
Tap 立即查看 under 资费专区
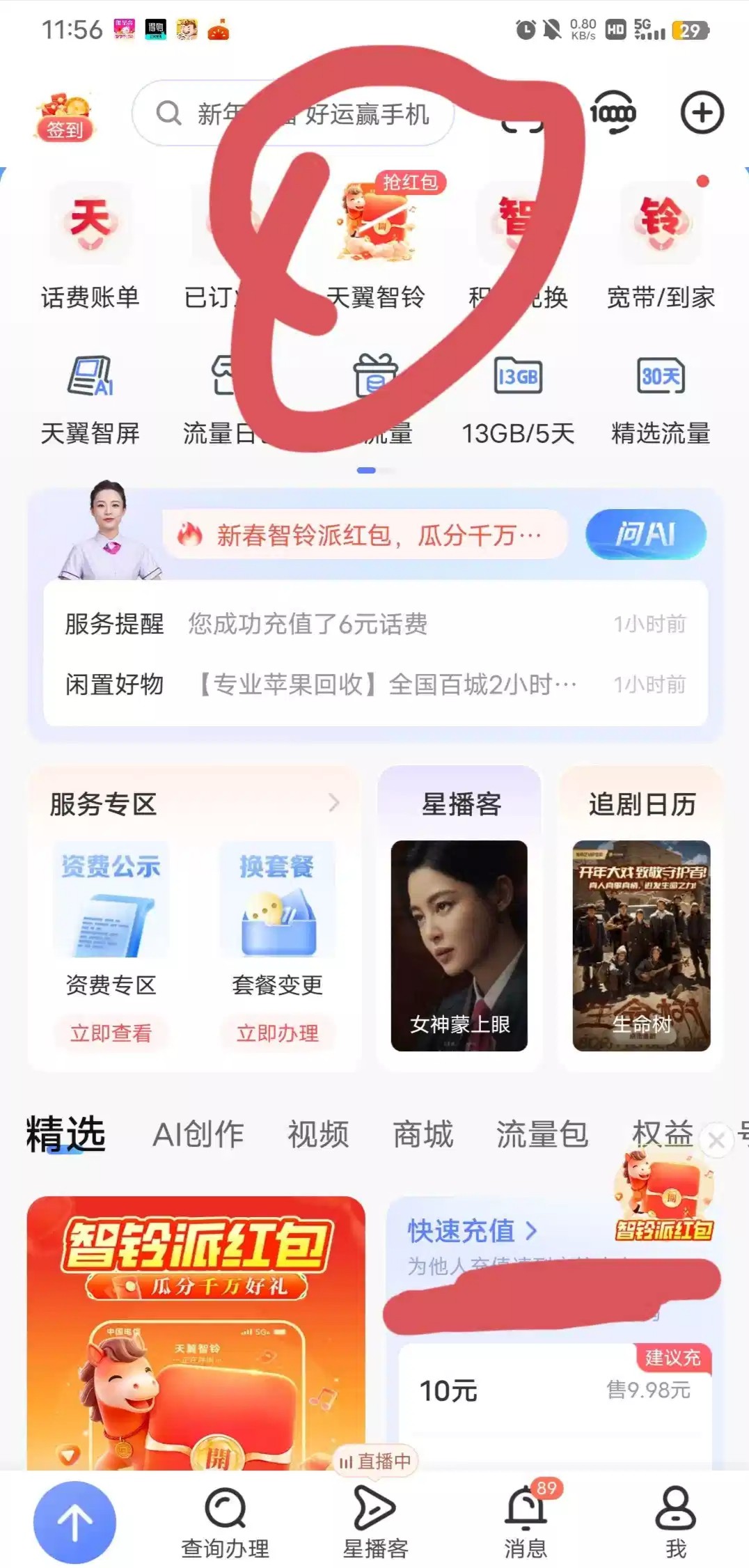[111, 1033]
